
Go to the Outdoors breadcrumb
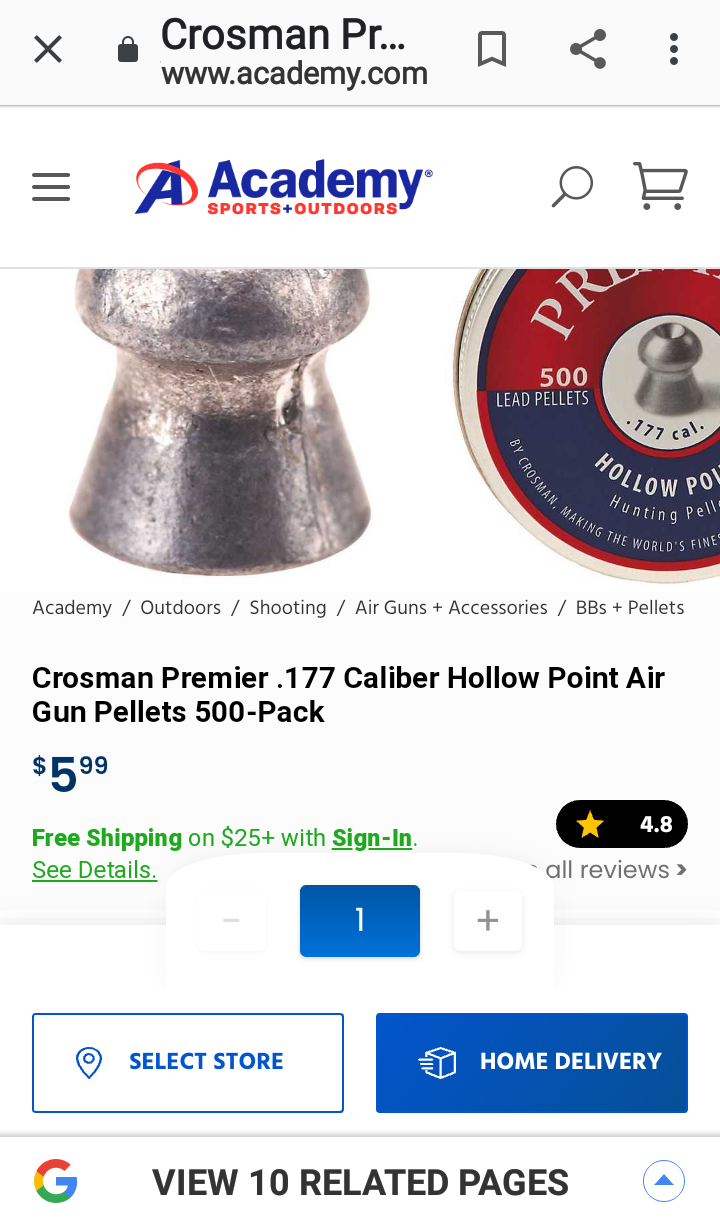coord(180,608)
